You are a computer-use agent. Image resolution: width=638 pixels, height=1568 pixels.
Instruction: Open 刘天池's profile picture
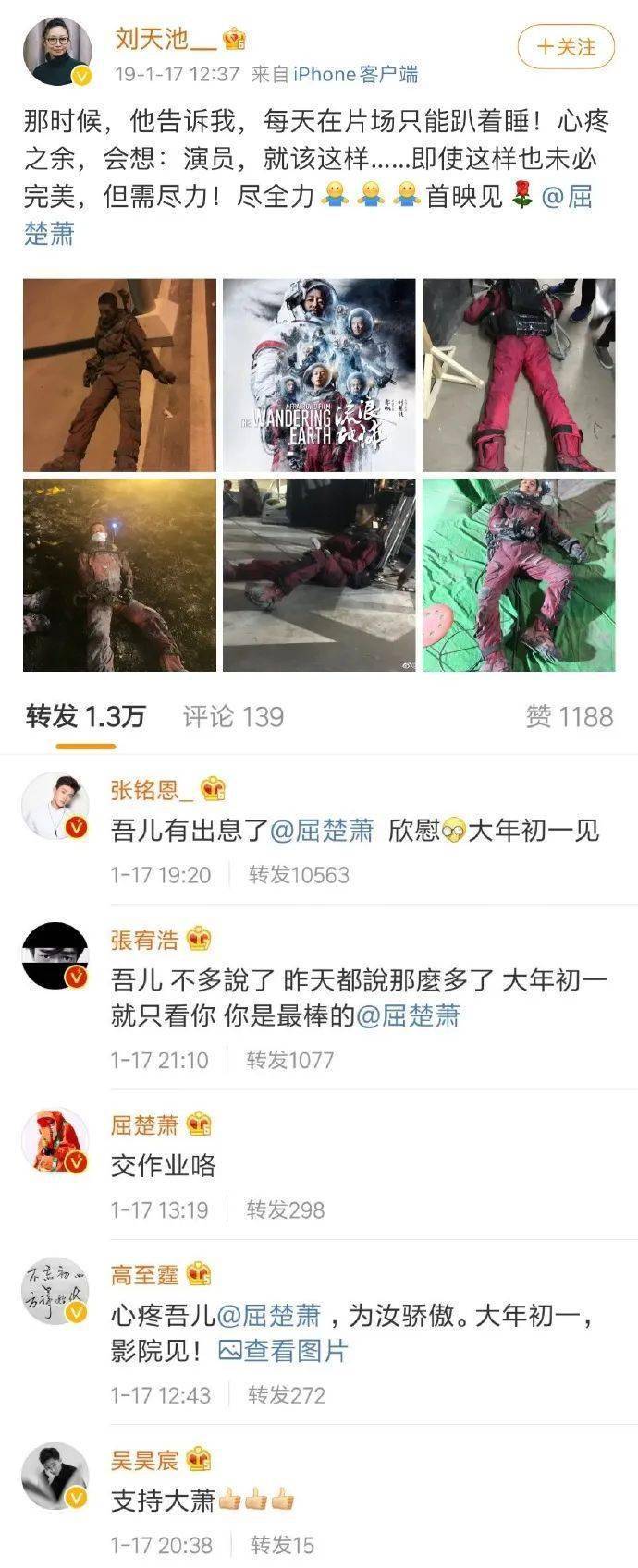[x=57, y=51]
